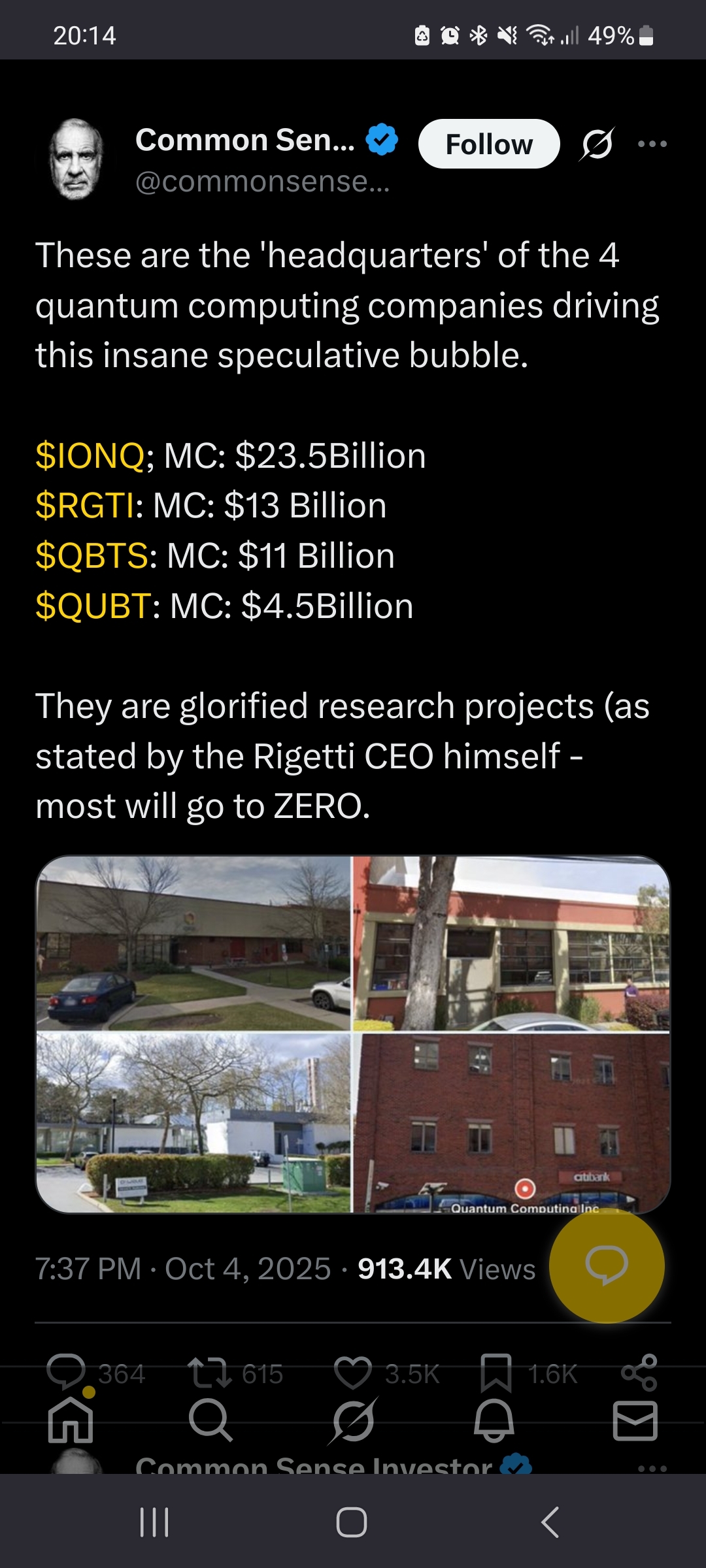Show recent apps from the navigation bar
The width and height of the screenshot is (706, 1568).
click(x=155, y=1522)
